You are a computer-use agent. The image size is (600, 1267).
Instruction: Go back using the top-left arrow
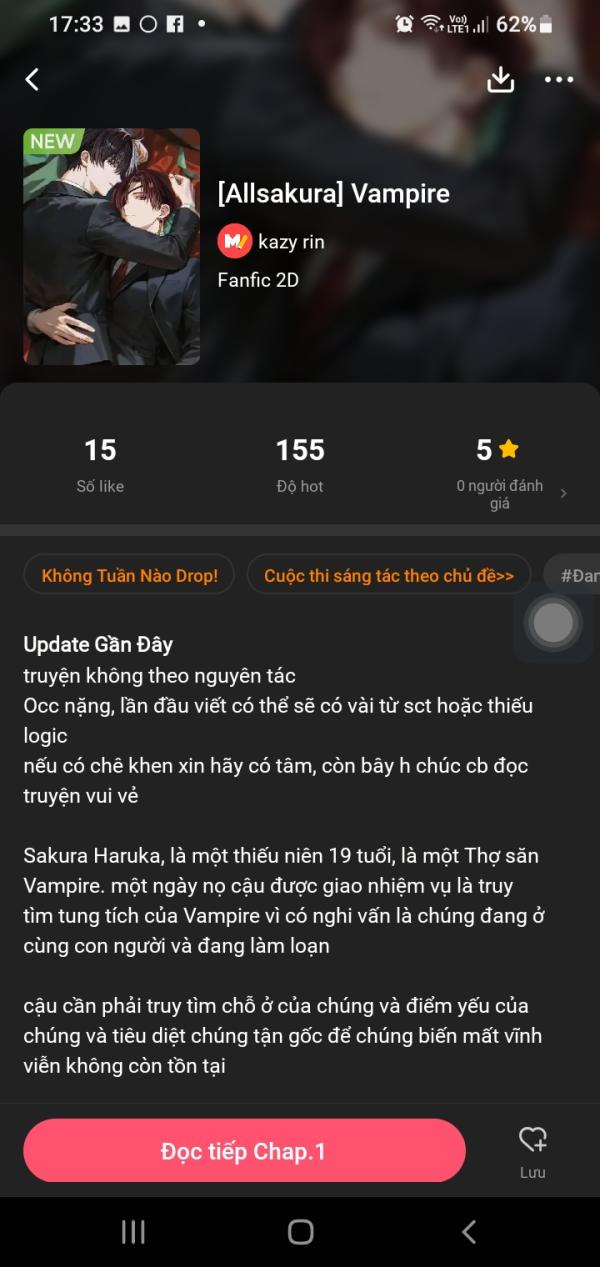coord(32,80)
